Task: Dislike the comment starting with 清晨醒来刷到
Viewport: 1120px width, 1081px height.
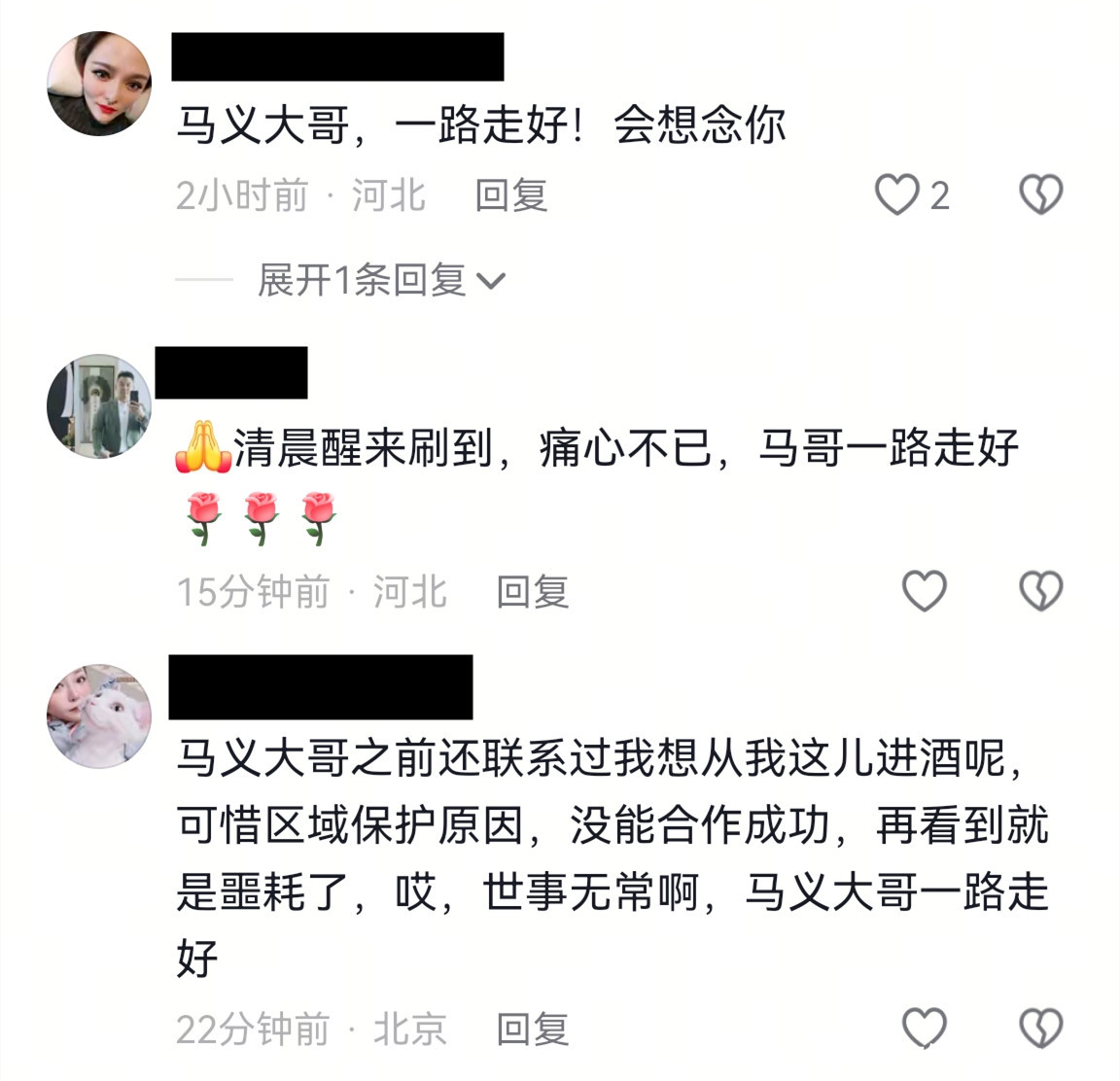Action: click(x=1040, y=591)
